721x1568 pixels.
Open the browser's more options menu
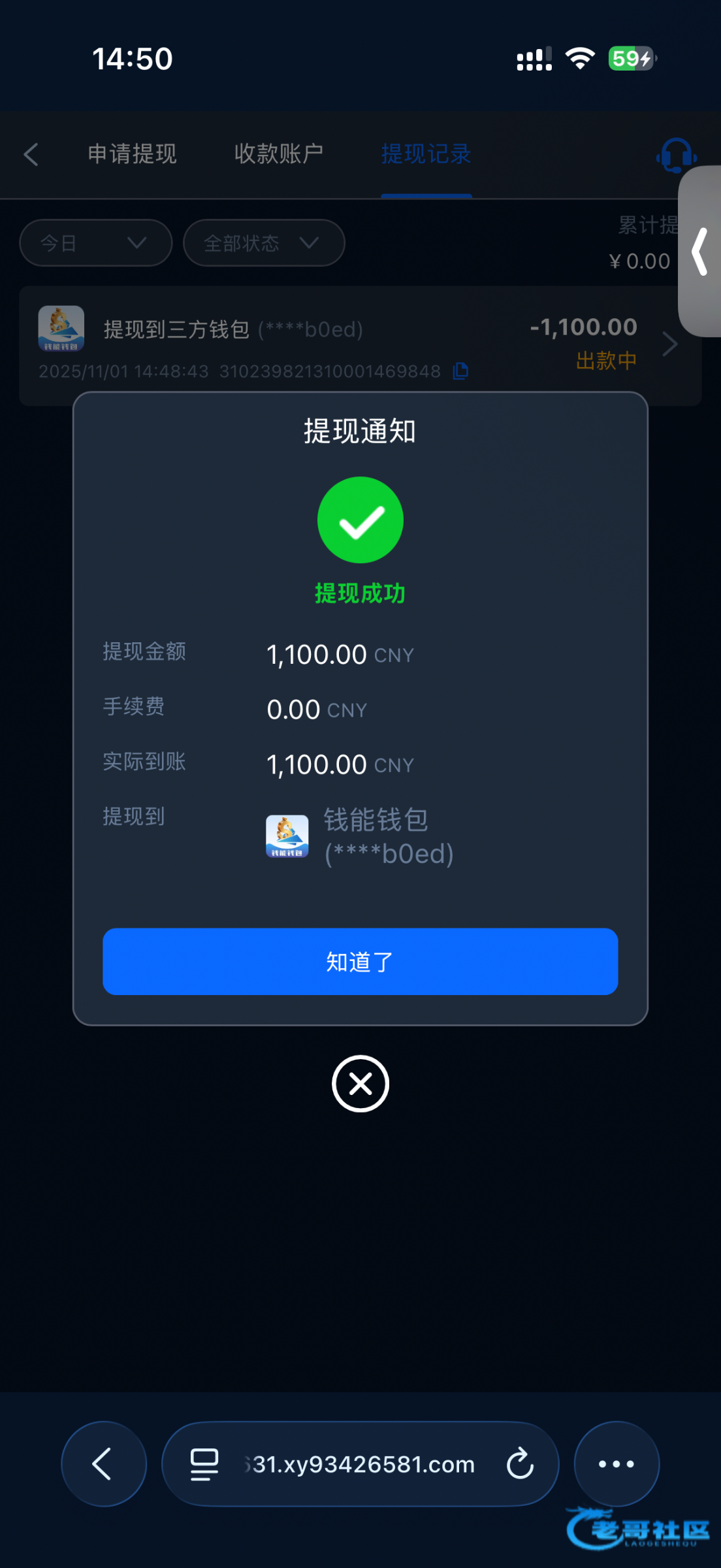(x=617, y=1463)
